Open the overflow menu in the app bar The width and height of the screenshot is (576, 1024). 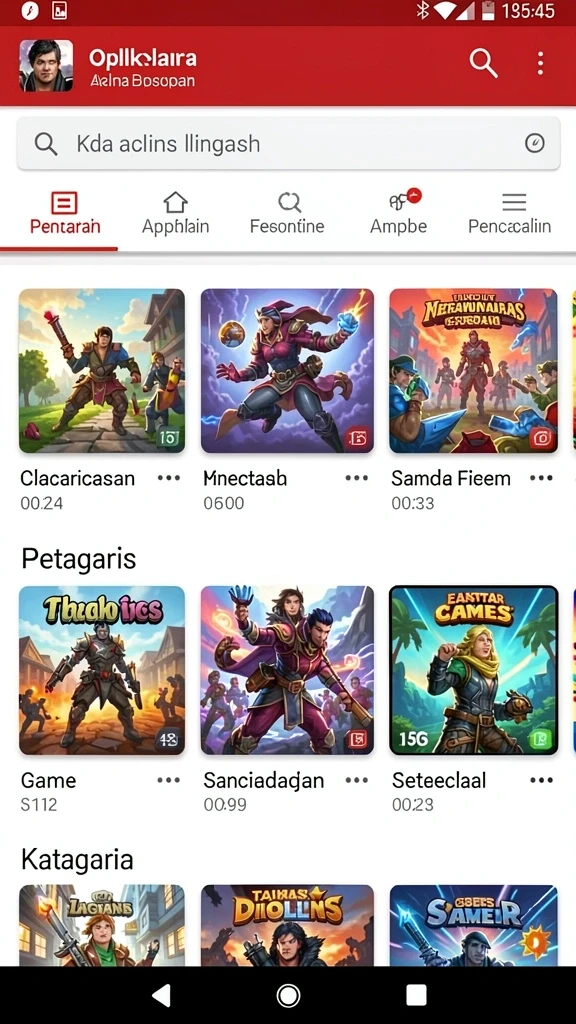coord(540,63)
